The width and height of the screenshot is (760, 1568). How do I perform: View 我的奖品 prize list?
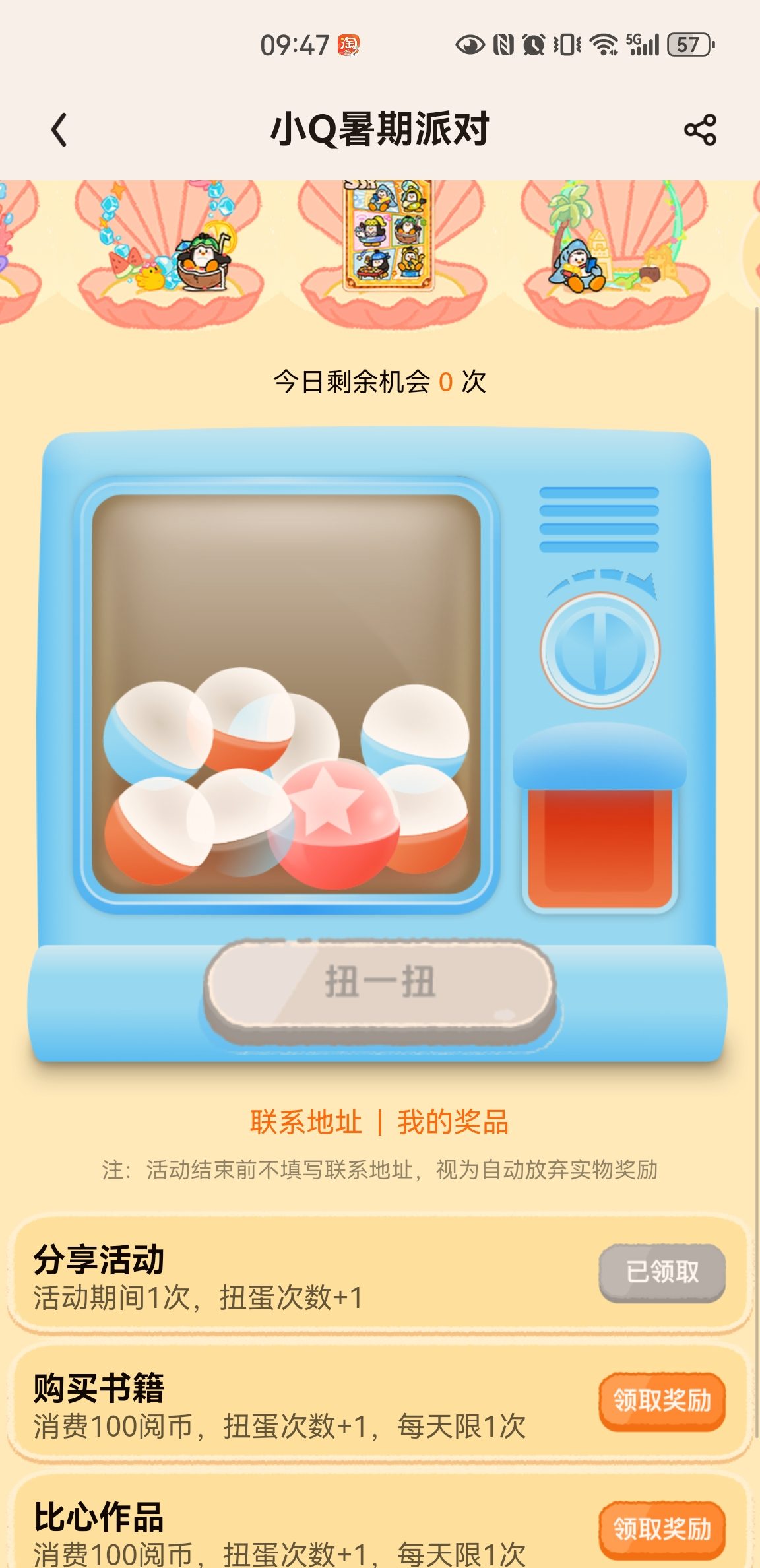click(453, 1122)
